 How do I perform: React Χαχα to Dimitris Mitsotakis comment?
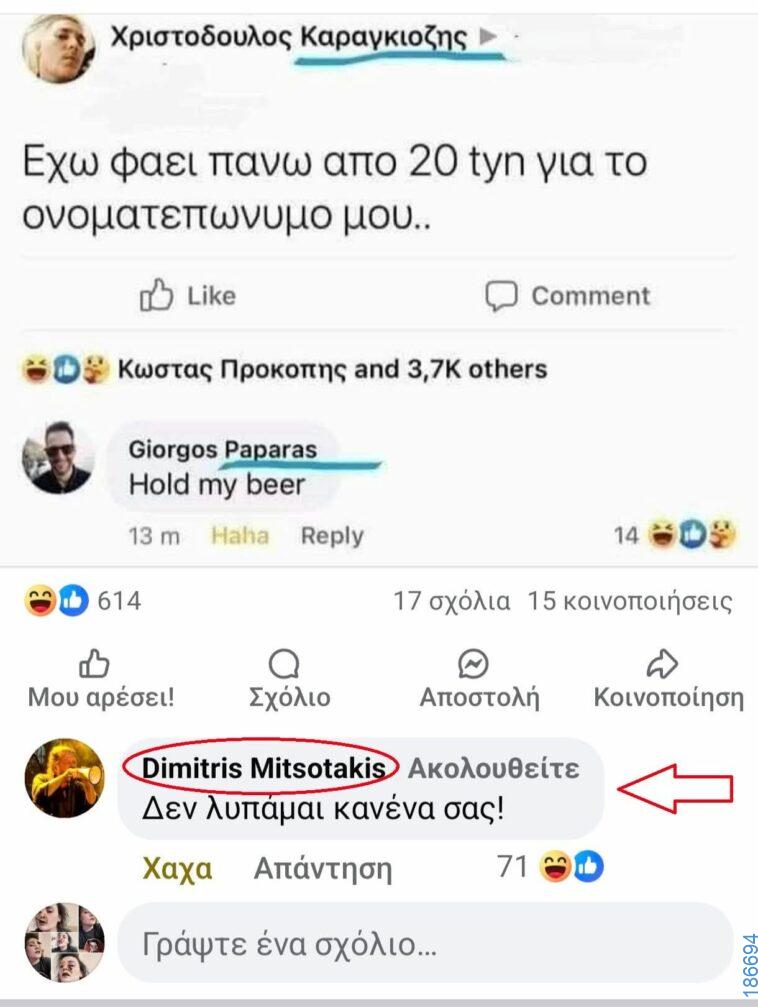(177, 867)
